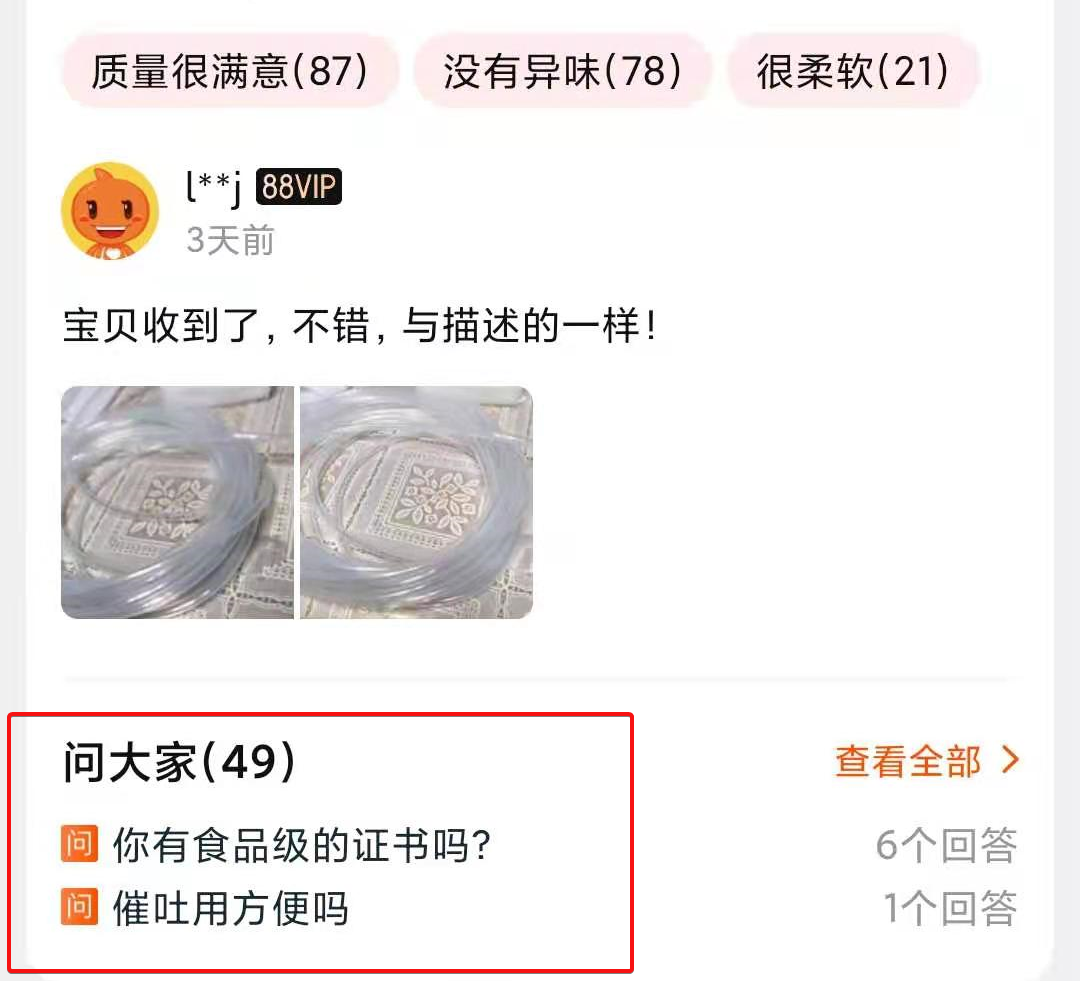Image resolution: width=1080 pixels, height=981 pixels.
Task: Tap the 很柔软(21) review chip
Action: tap(852, 71)
